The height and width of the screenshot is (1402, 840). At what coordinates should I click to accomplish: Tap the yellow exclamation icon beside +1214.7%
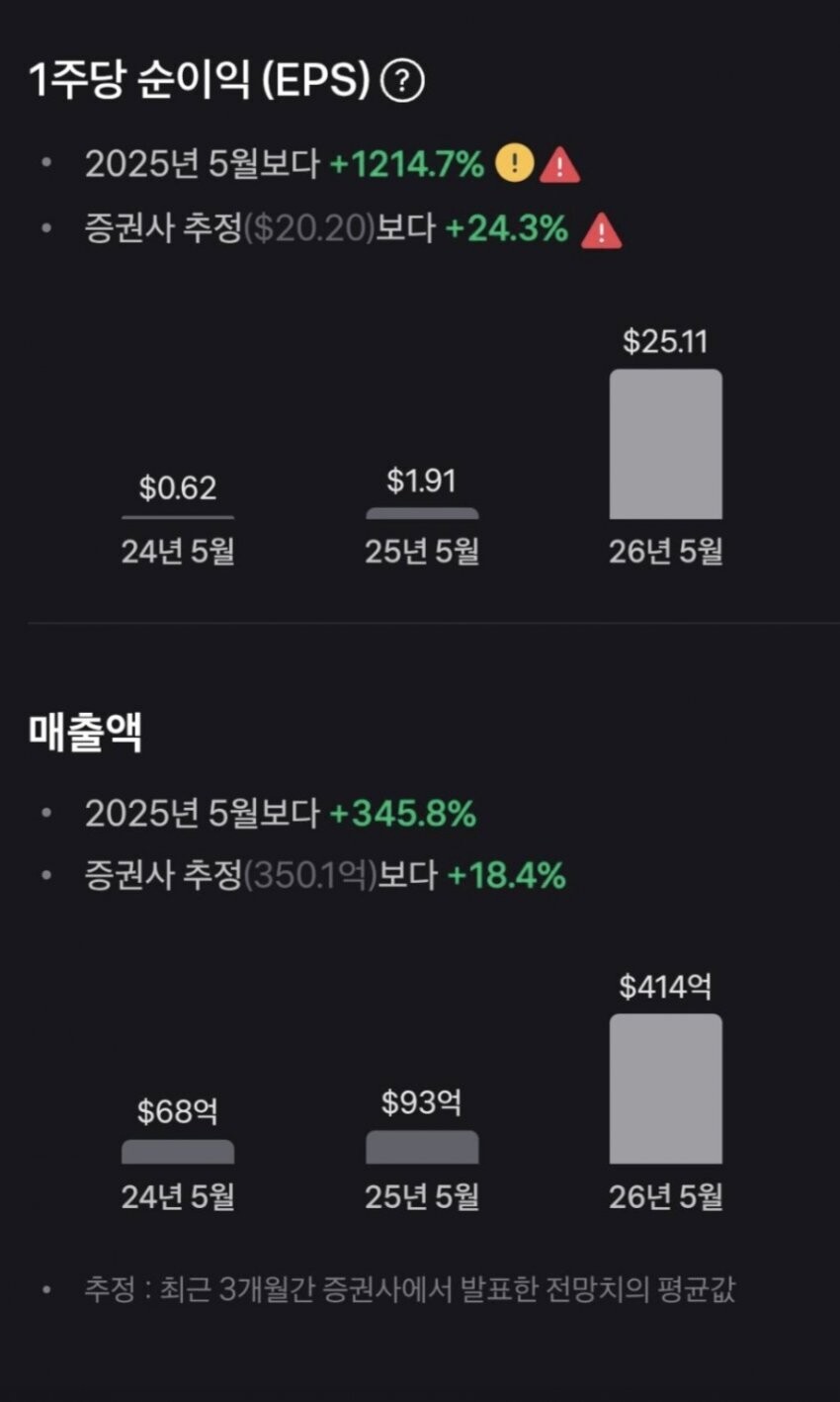coord(514,163)
